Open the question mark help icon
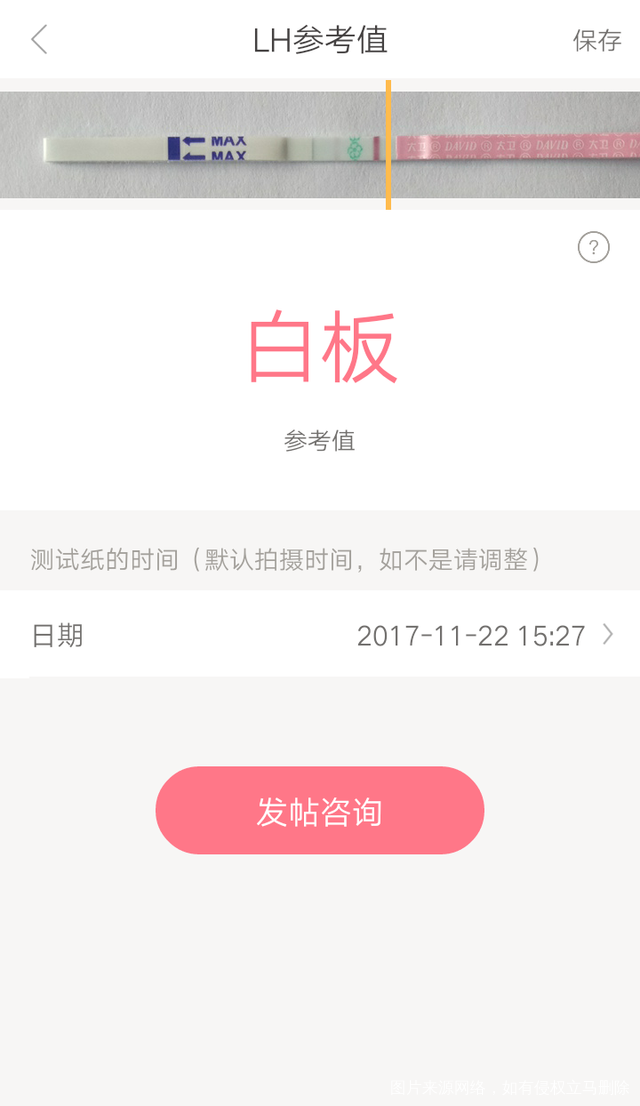The height and width of the screenshot is (1106, 640). tap(593, 247)
